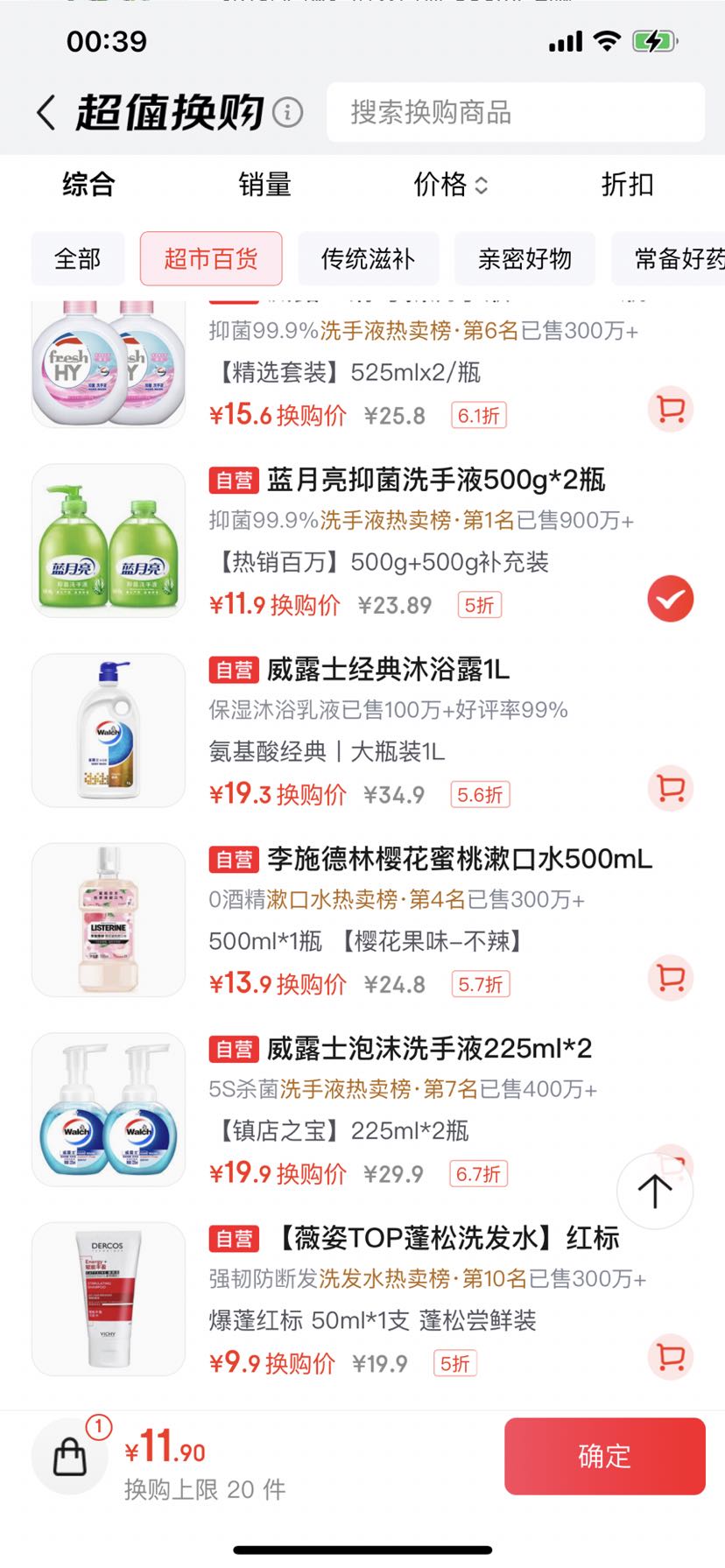Sort products by 价格
This screenshot has height=1568, width=725.
point(450,185)
